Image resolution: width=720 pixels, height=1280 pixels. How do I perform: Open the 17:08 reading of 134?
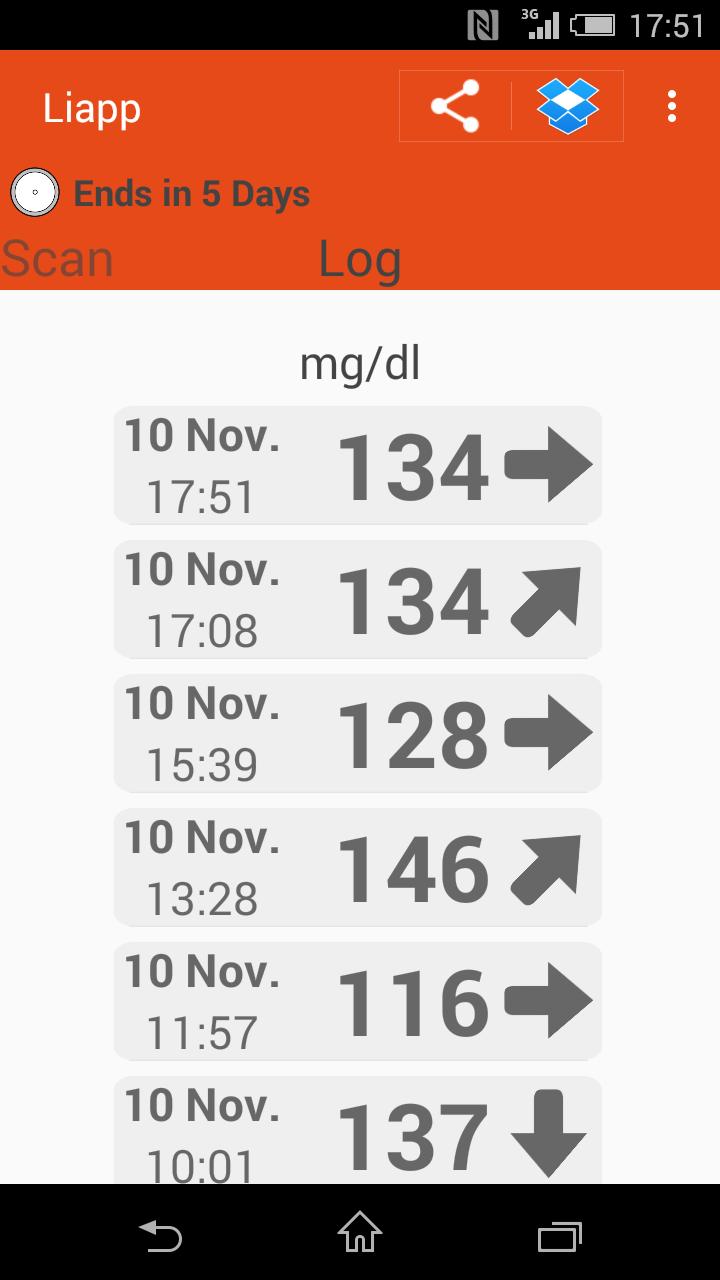click(x=358, y=599)
